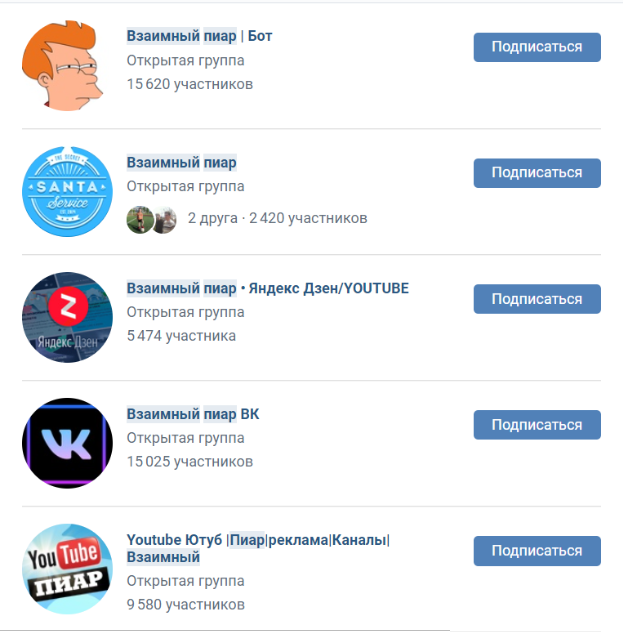Open Взаимный пиар • Яндекс Дзен/YOUTUBE title
The image size is (624, 633).
(267, 288)
